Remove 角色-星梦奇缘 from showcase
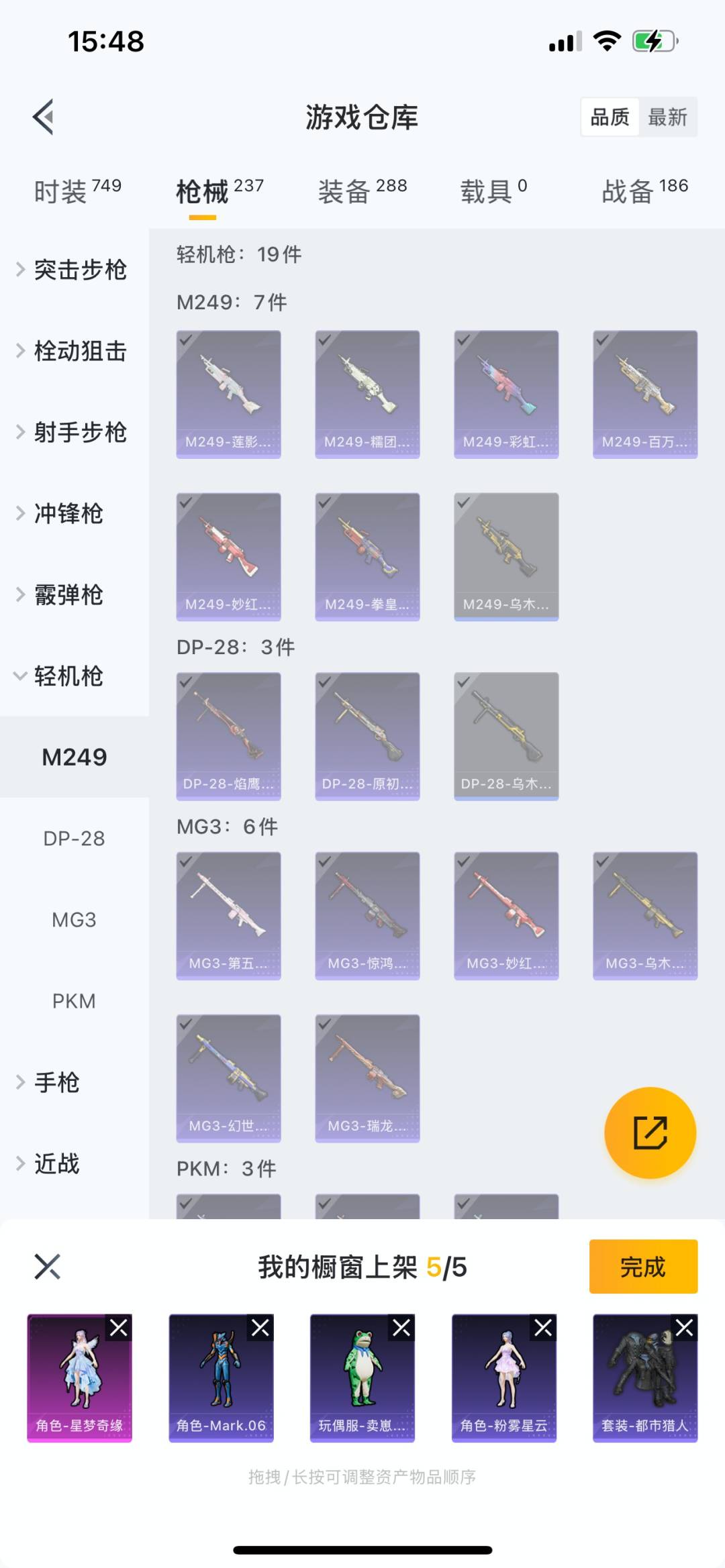Image resolution: width=725 pixels, height=1568 pixels. tap(119, 1327)
